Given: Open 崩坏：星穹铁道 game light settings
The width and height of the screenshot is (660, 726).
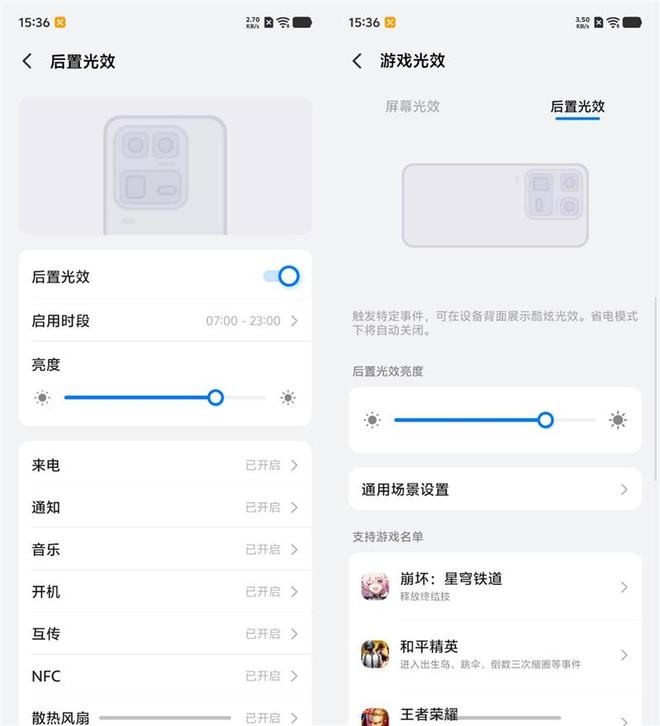Looking at the screenshot, I should [495, 587].
